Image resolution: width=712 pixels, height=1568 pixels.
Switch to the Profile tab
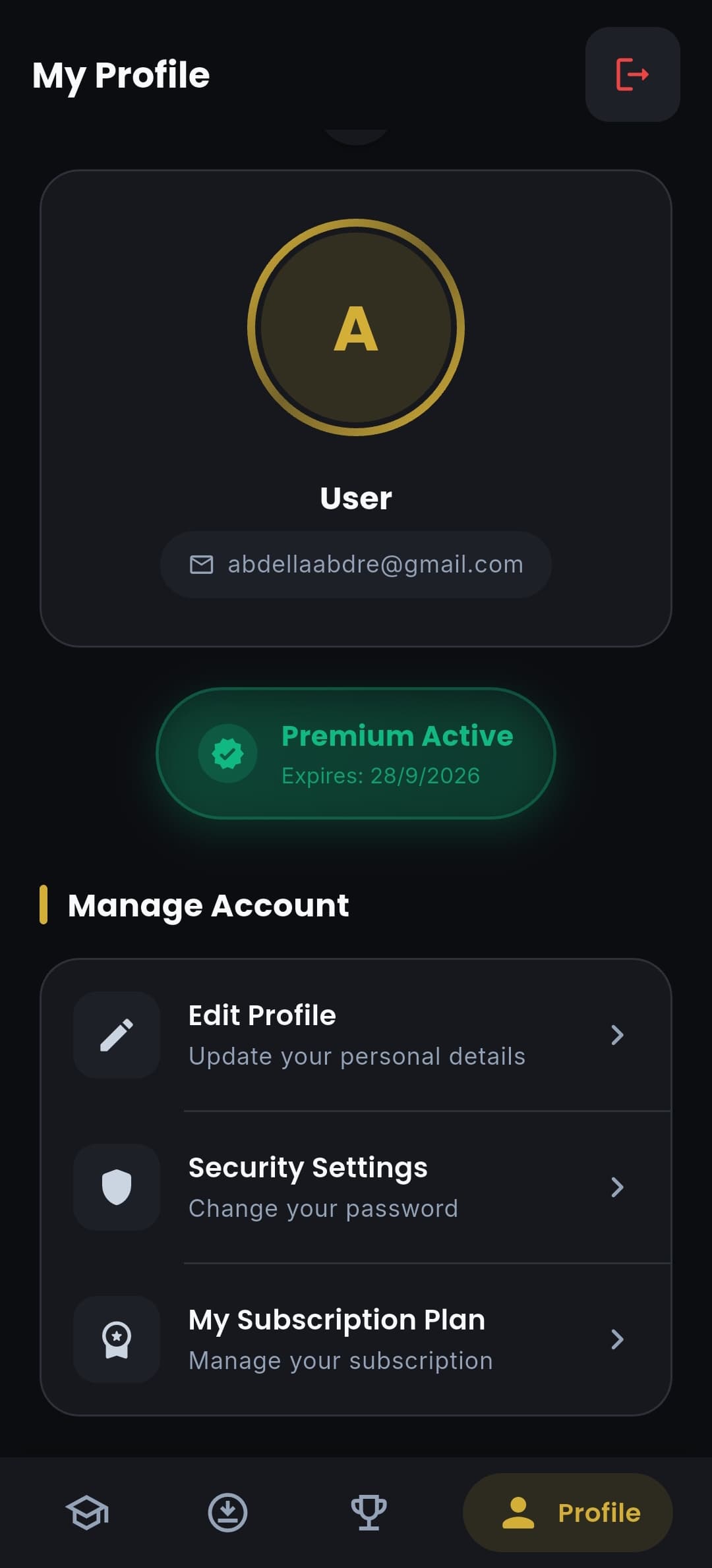pos(567,1513)
